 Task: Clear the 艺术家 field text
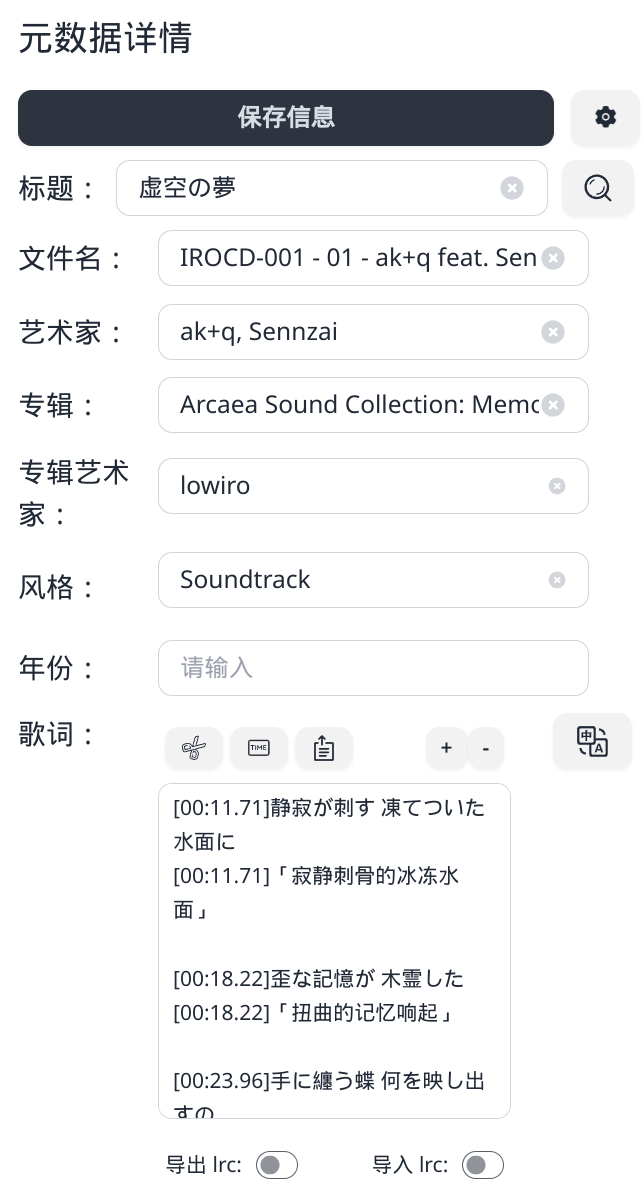(553, 332)
